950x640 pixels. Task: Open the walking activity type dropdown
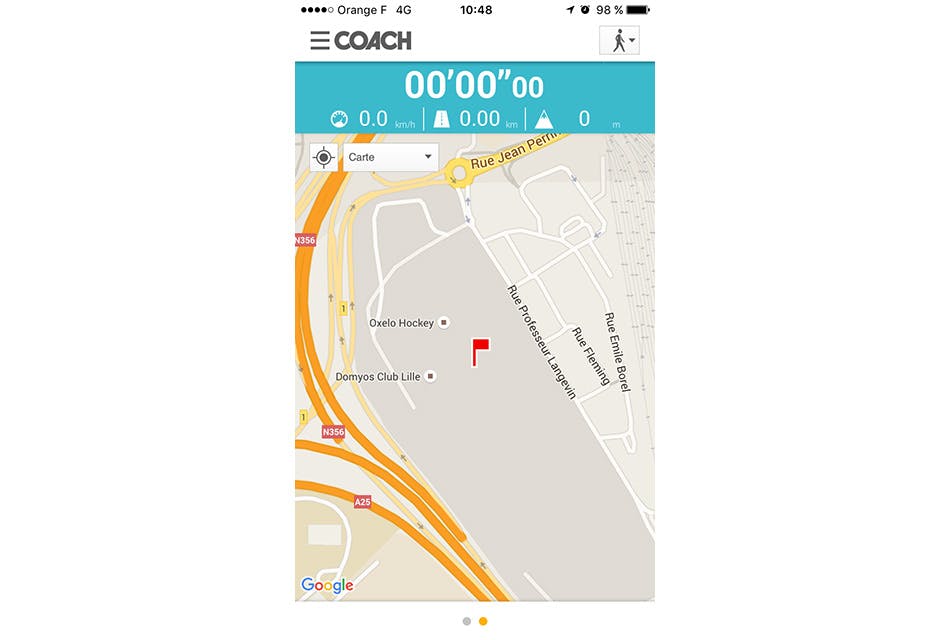pyautogui.click(x=619, y=40)
